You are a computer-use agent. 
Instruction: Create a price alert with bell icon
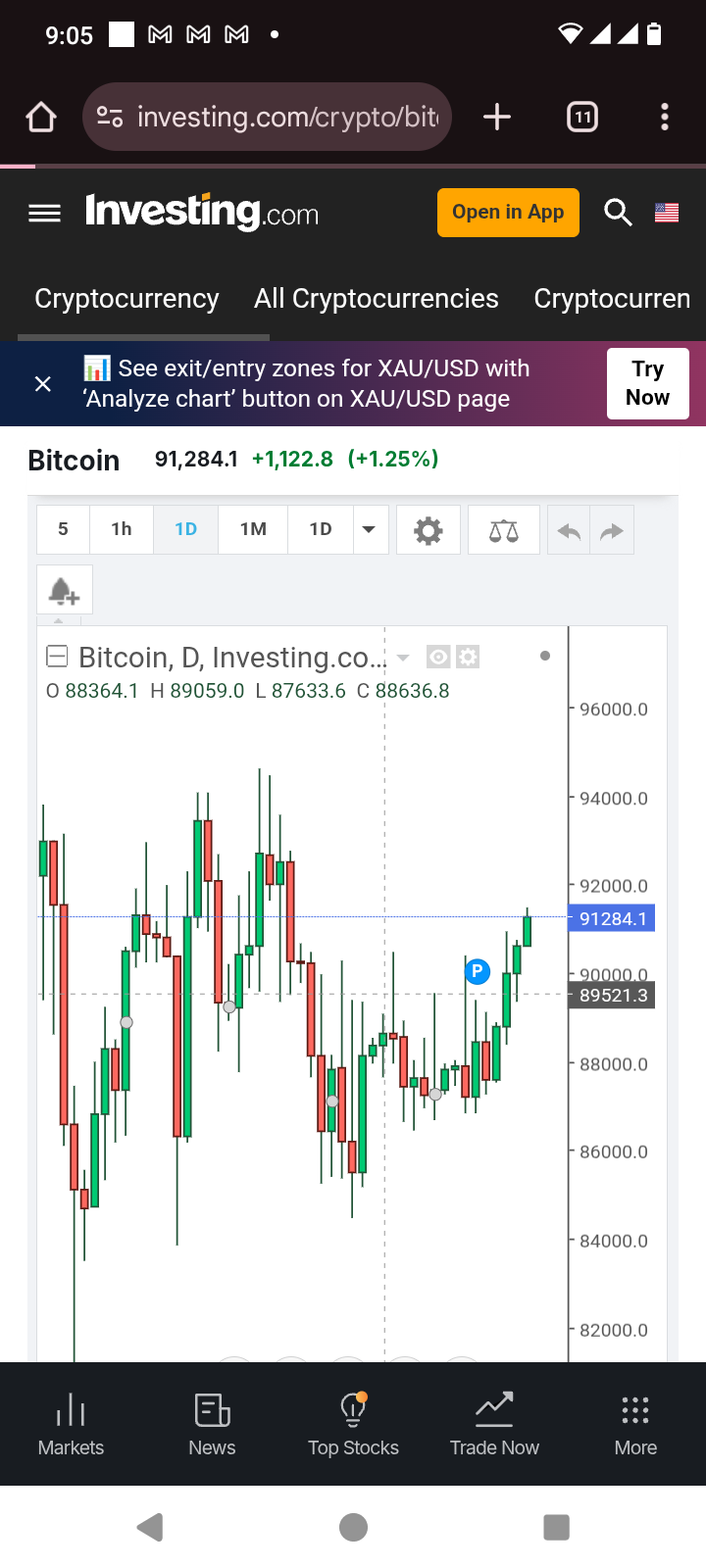[64, 591]
